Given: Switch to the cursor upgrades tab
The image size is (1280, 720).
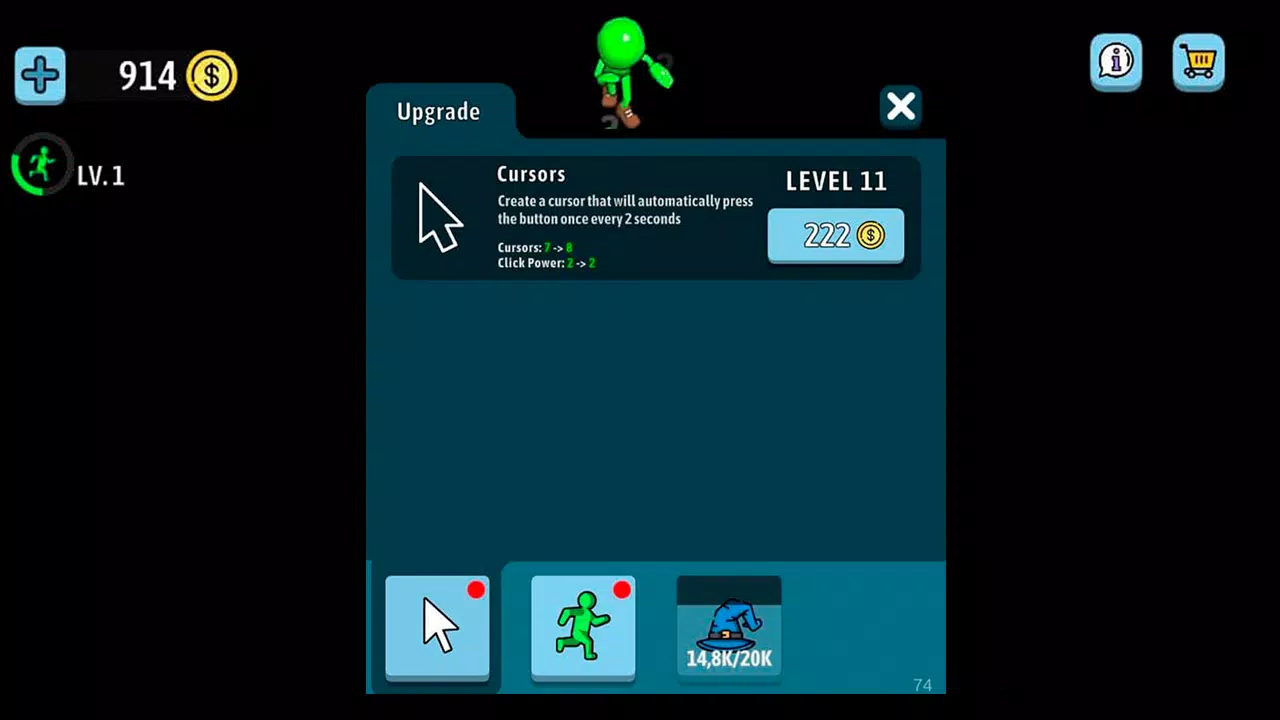Looking at the screenshot, I should (x=437, y=627).
